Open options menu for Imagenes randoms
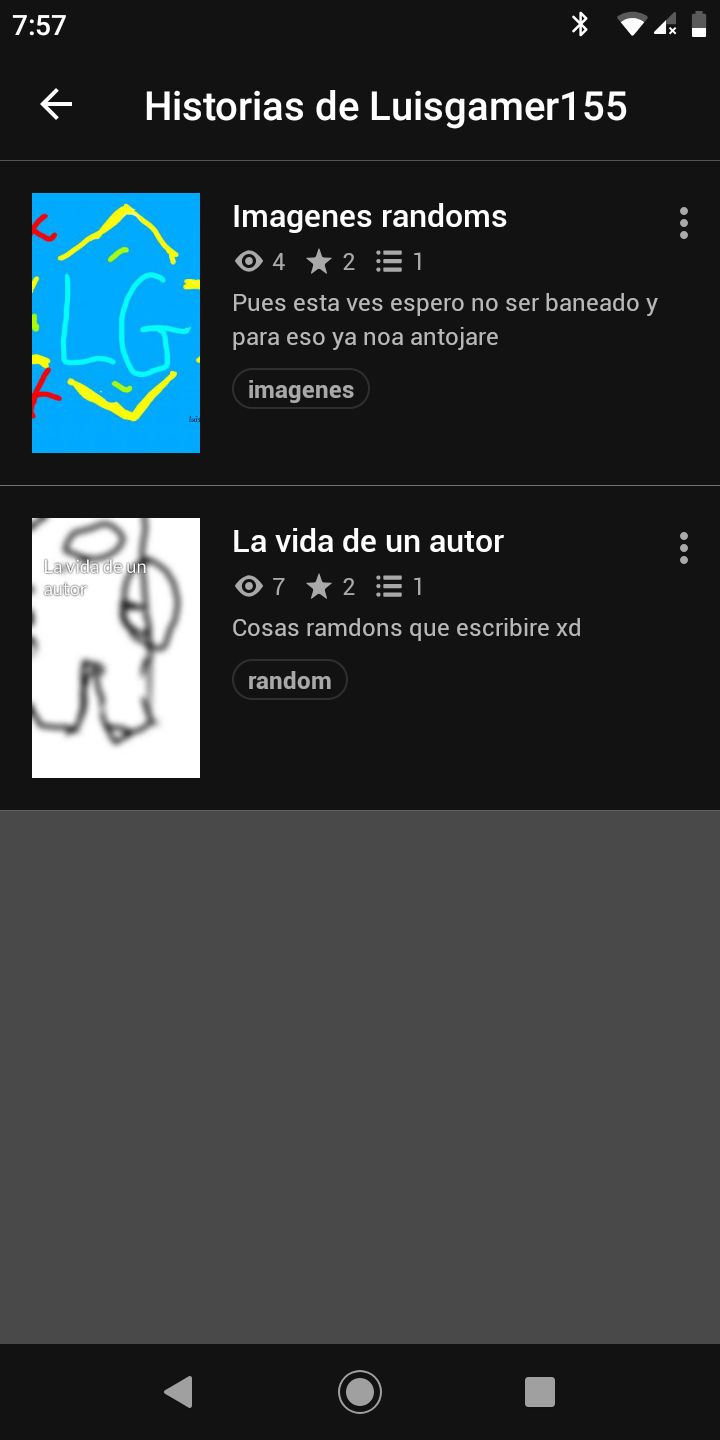 click(x=684, y=223)
